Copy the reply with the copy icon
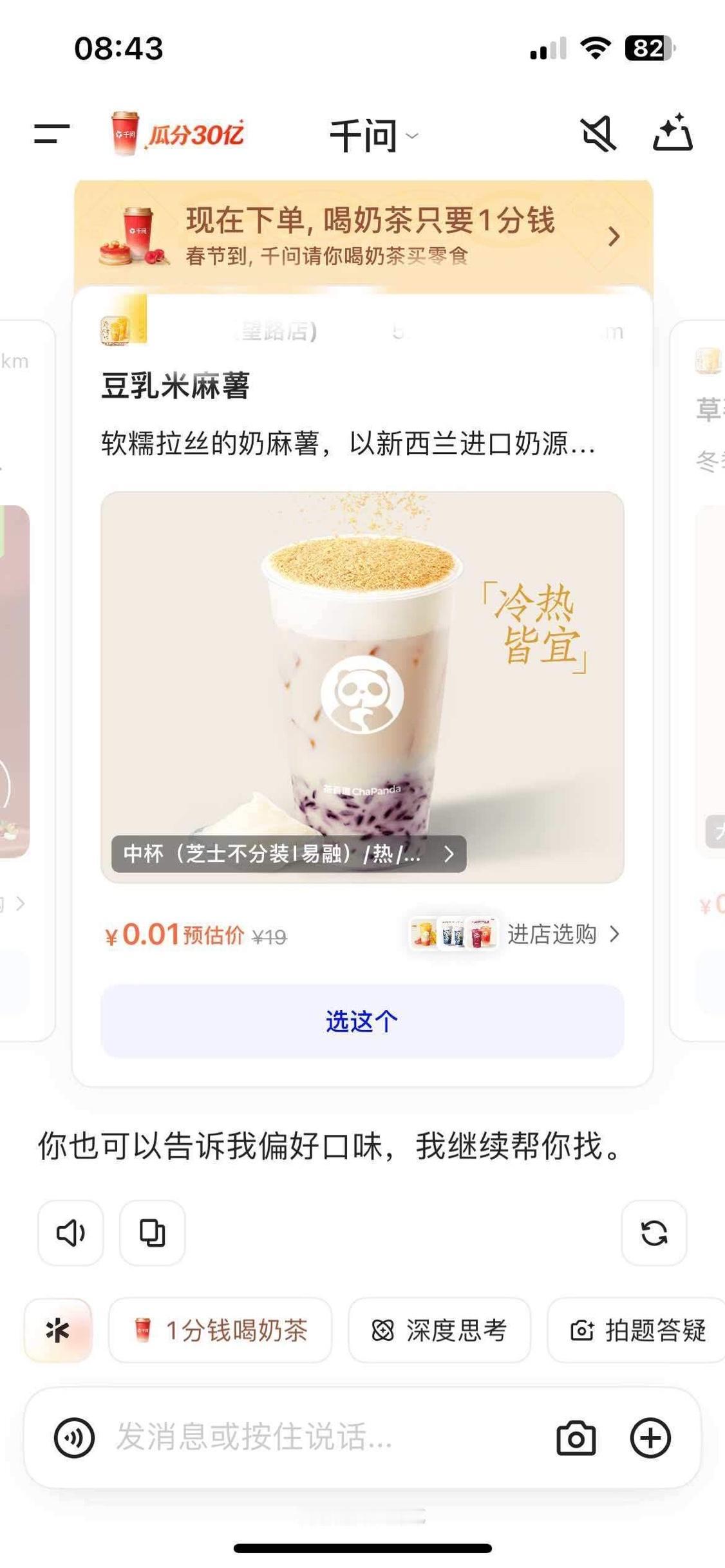725x1568 pixels. point(153,1233)
